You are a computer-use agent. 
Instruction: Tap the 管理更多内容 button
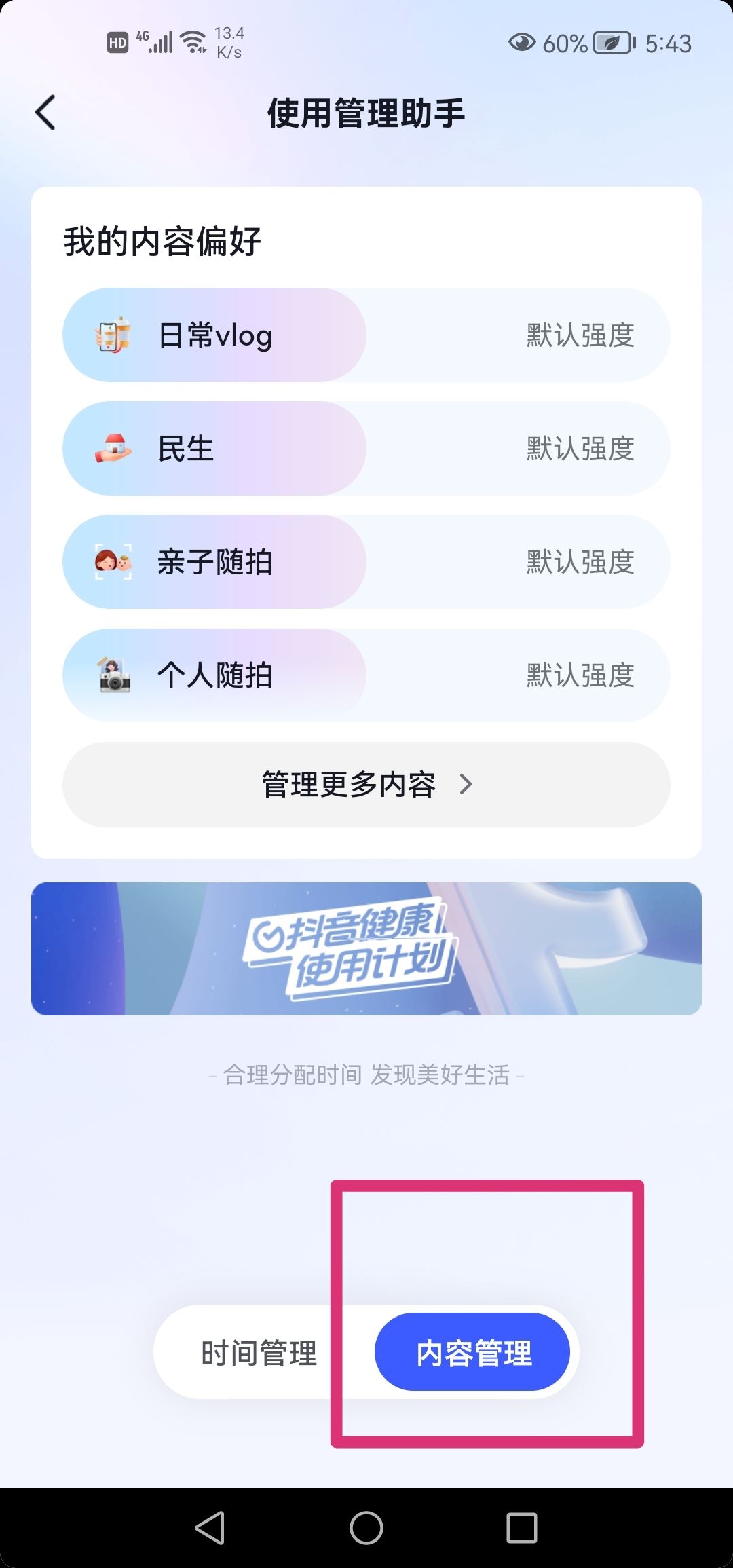point(366,785)
